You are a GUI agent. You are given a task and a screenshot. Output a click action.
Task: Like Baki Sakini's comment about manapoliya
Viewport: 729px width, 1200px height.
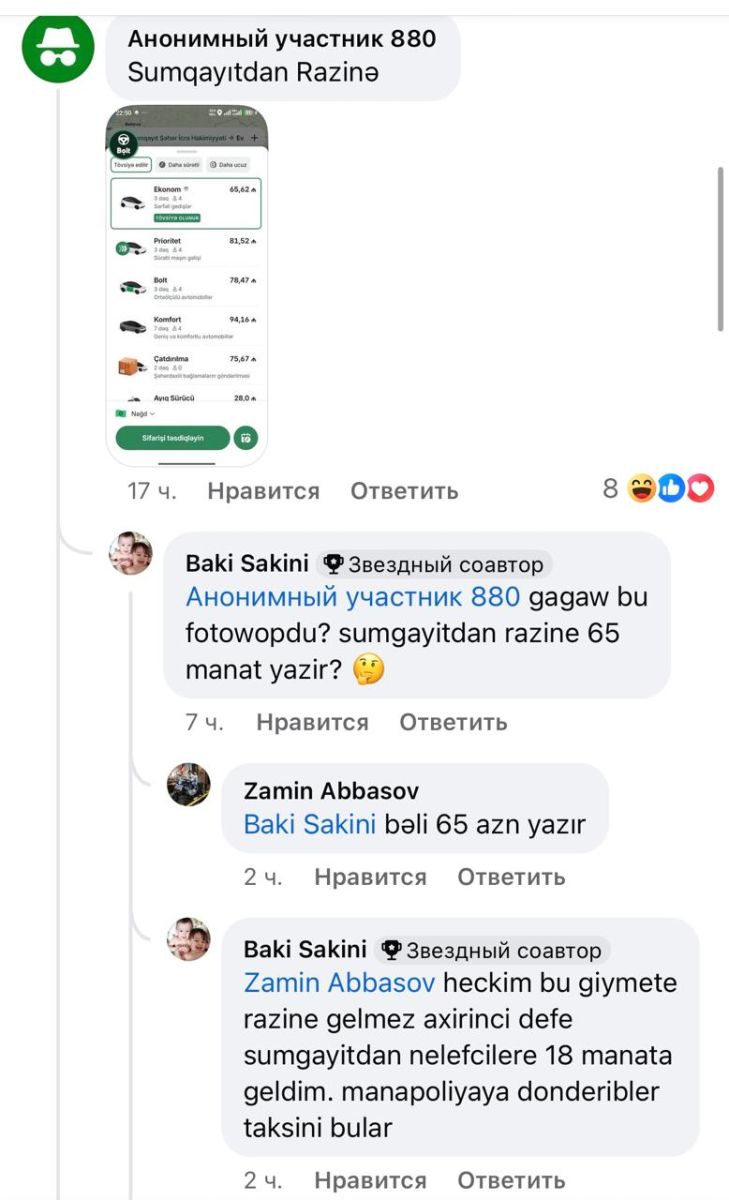tap(370, 1181)
